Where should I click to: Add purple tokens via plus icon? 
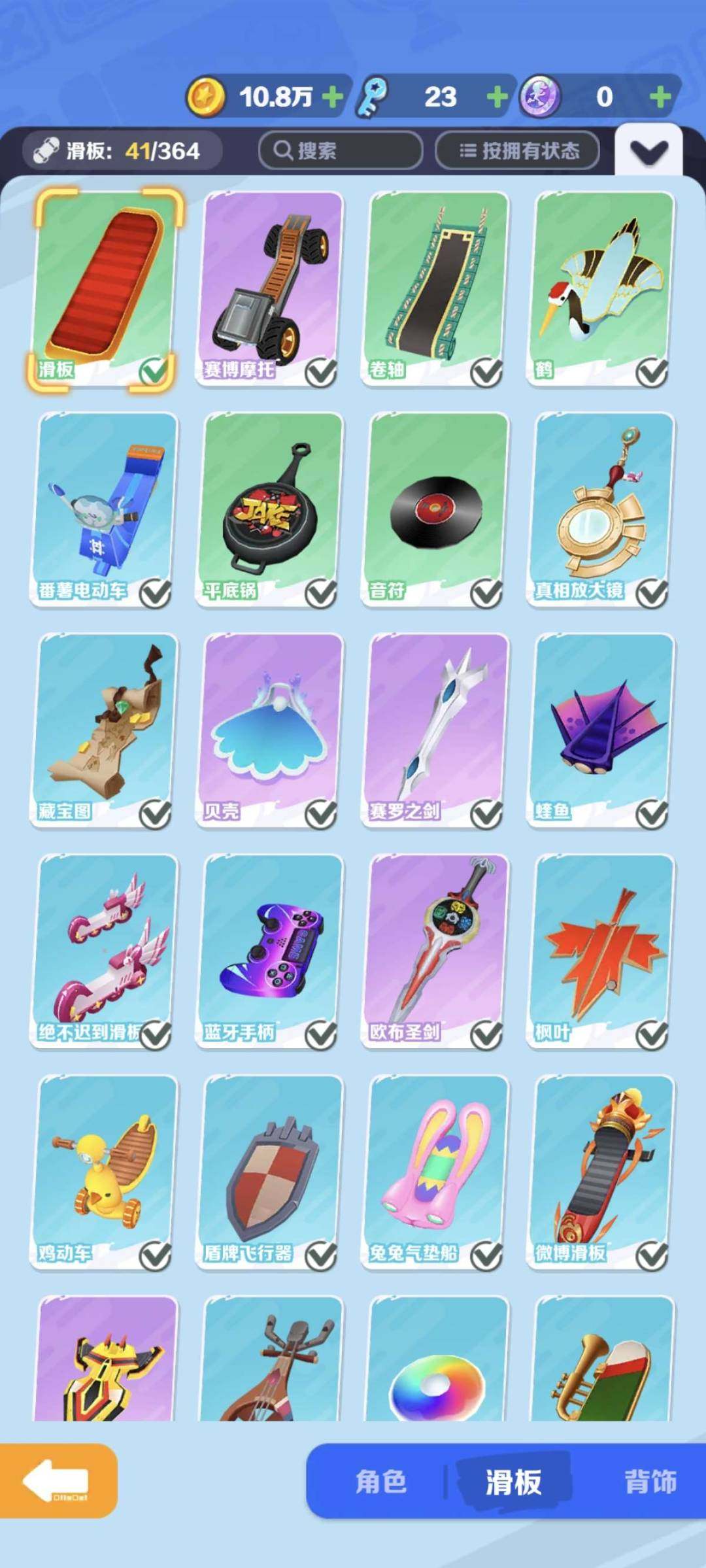(660, 97)
